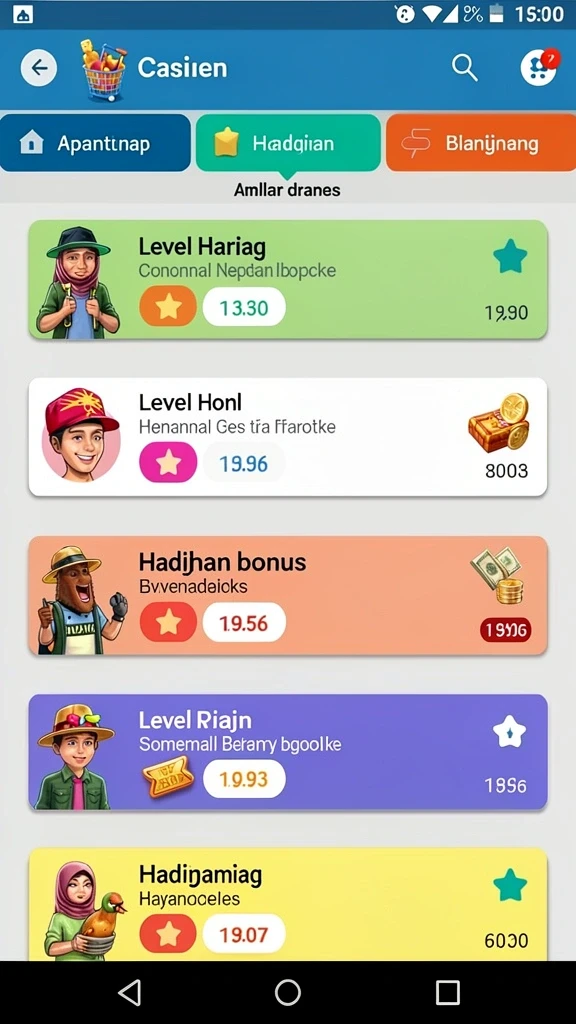Screen dimensions: 576x1024
Task: Open the Hadijhan bonus card
Action: (288, 596)
